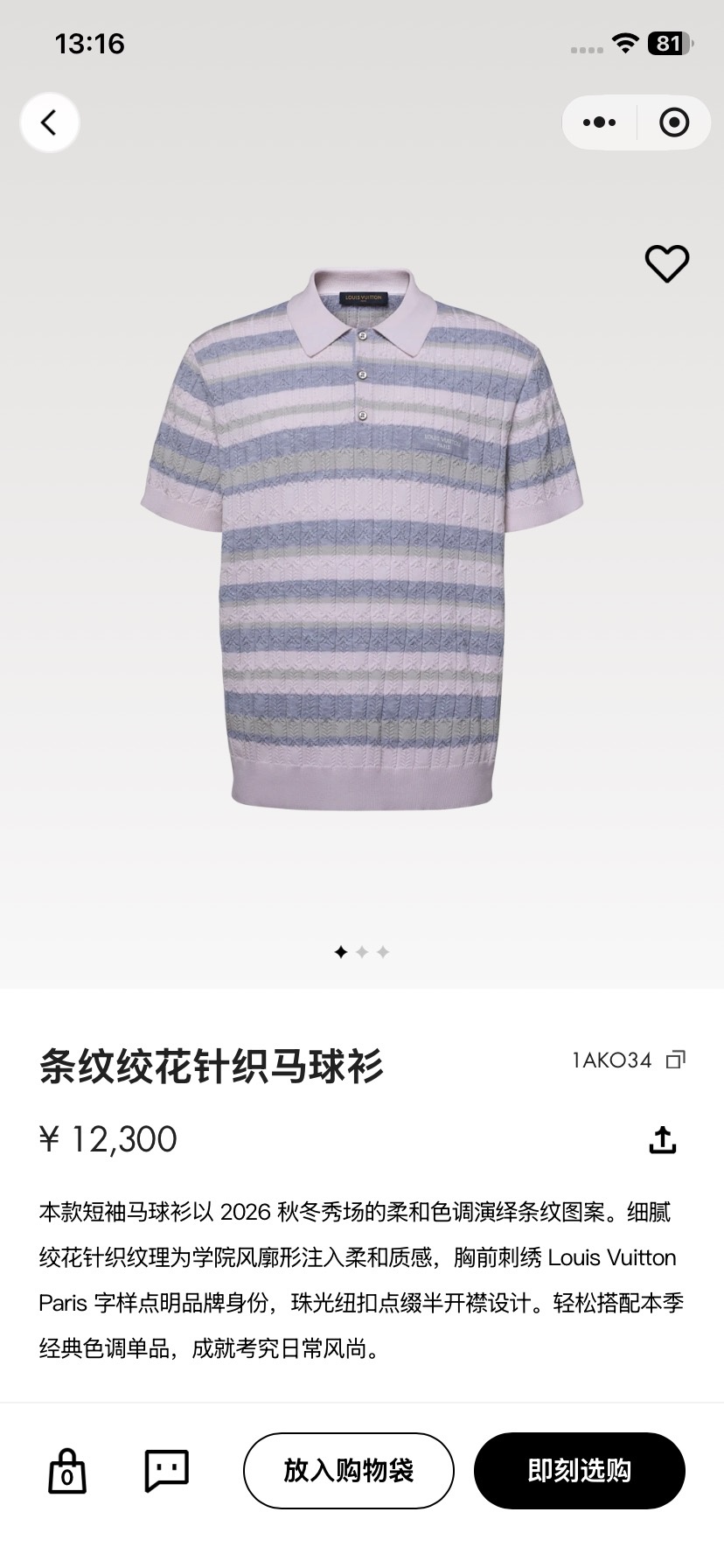Image resolution: width=724 pixels, height=1568 pixels.
Task: Add the polo shirt to the wishlist
Action: pyautogui.click(x=667, y=263)
